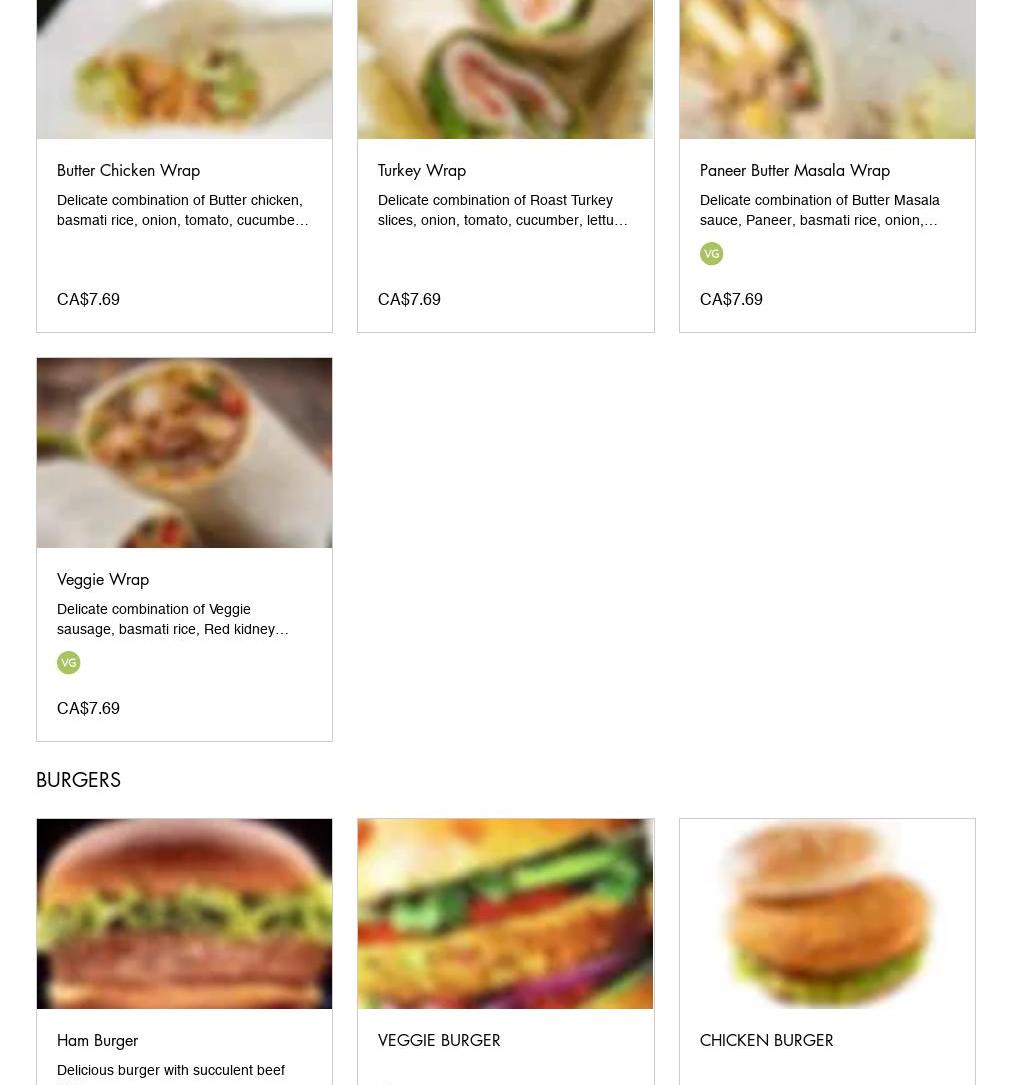The width and height of the screenshot is (1012, 1085).
Task: Select the Turkey Wrap card
Action: (x=422, y=171)
